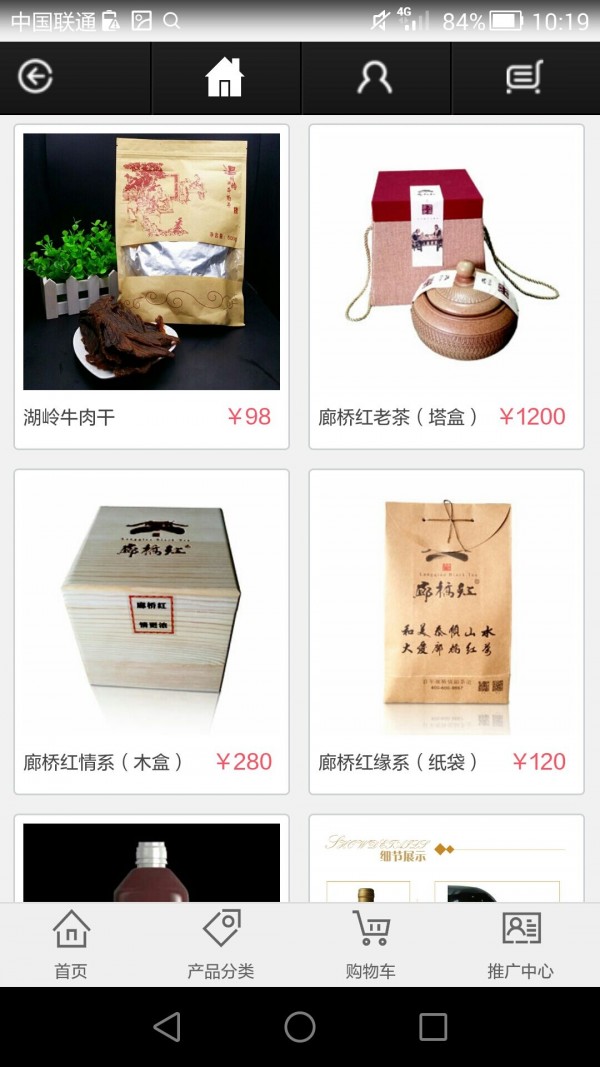Open the system recent apps button
Image resolution: width=600 pixels, height=1067 pixels.
click(x=432, y=1027)
